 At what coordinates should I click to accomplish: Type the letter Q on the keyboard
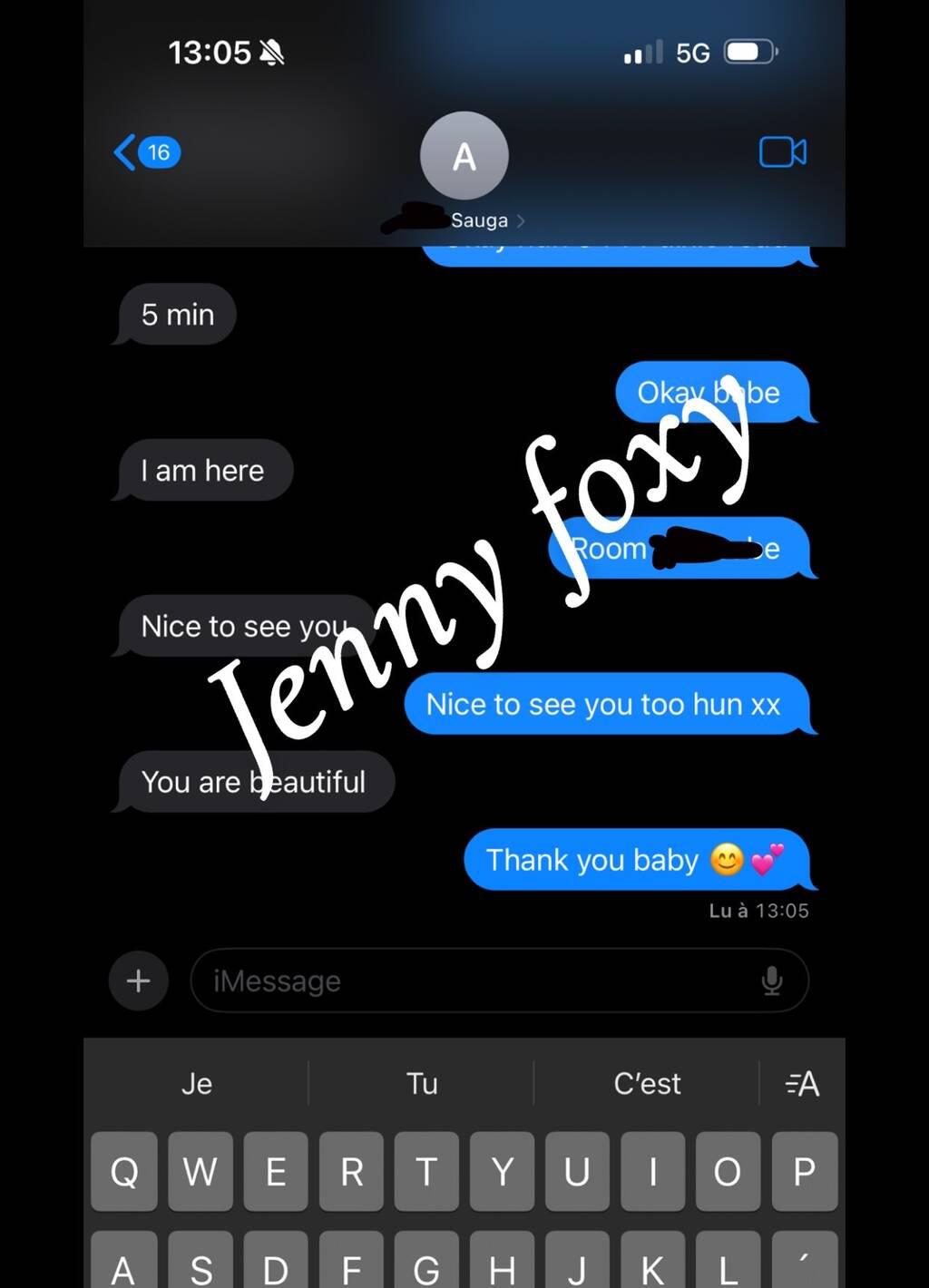(124, 1171)
